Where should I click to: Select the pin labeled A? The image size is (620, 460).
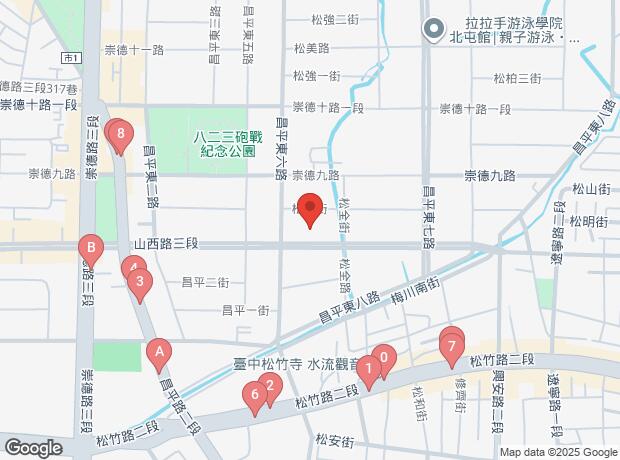point(157,352)
